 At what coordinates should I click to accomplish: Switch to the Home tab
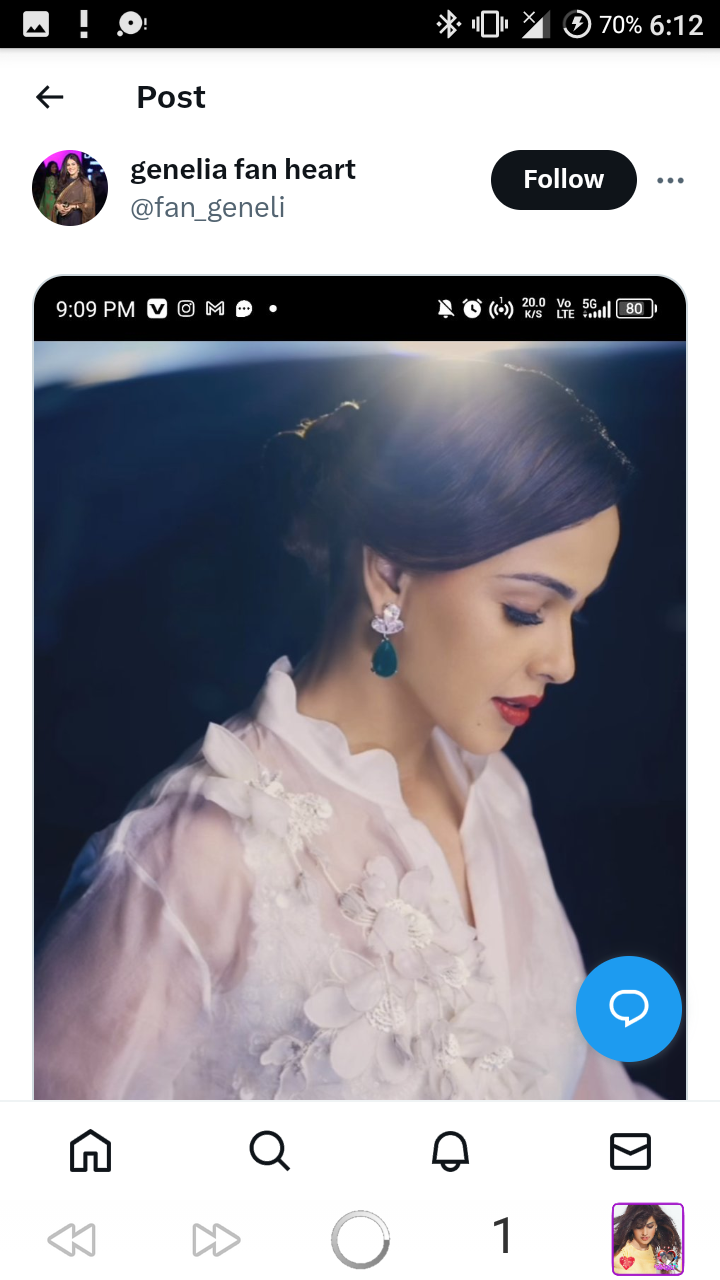tap(90, 1151)
